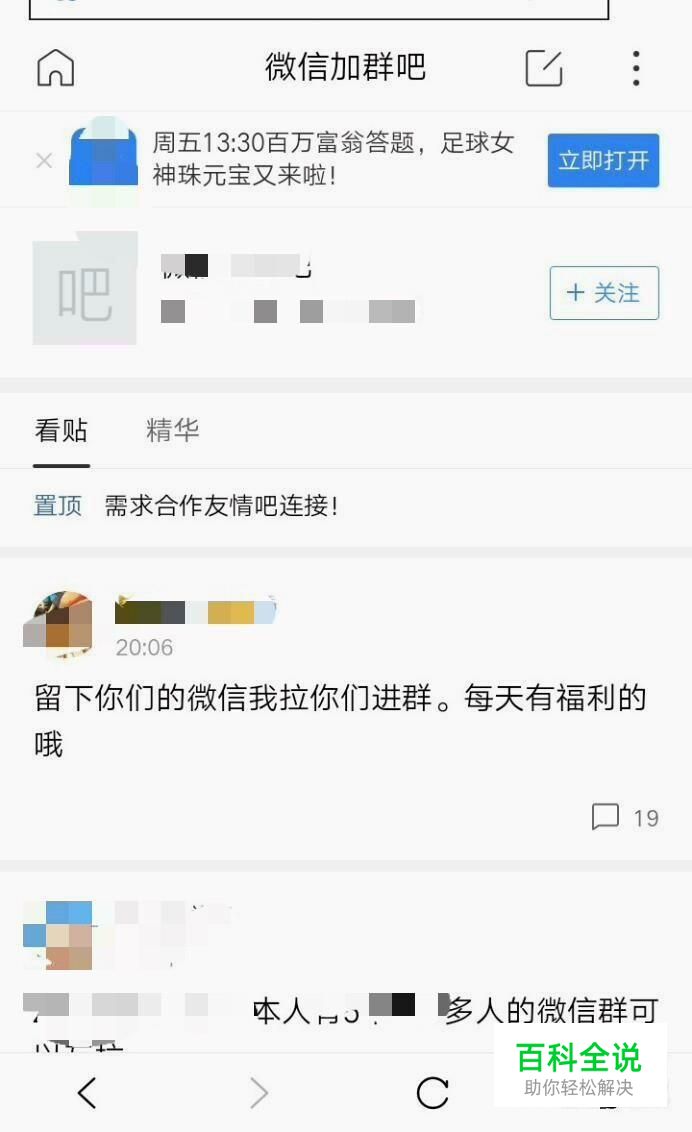Screen dimensions: 692x1132
Task: Tap 立即打开 on the banner
Action: pyautogui.click(x=603, y=160)
